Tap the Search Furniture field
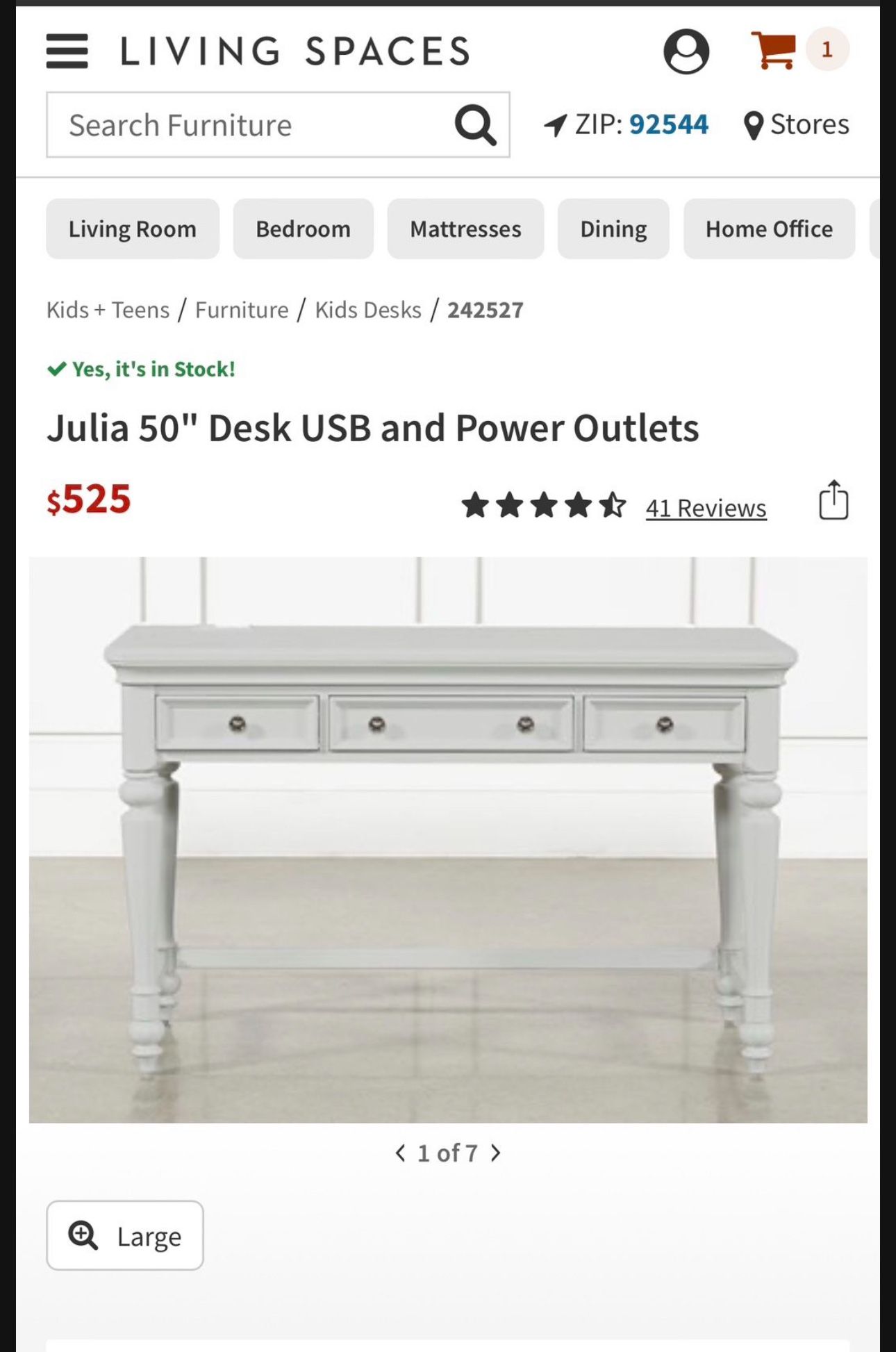 pyautogui.click(x=250, y=125)
